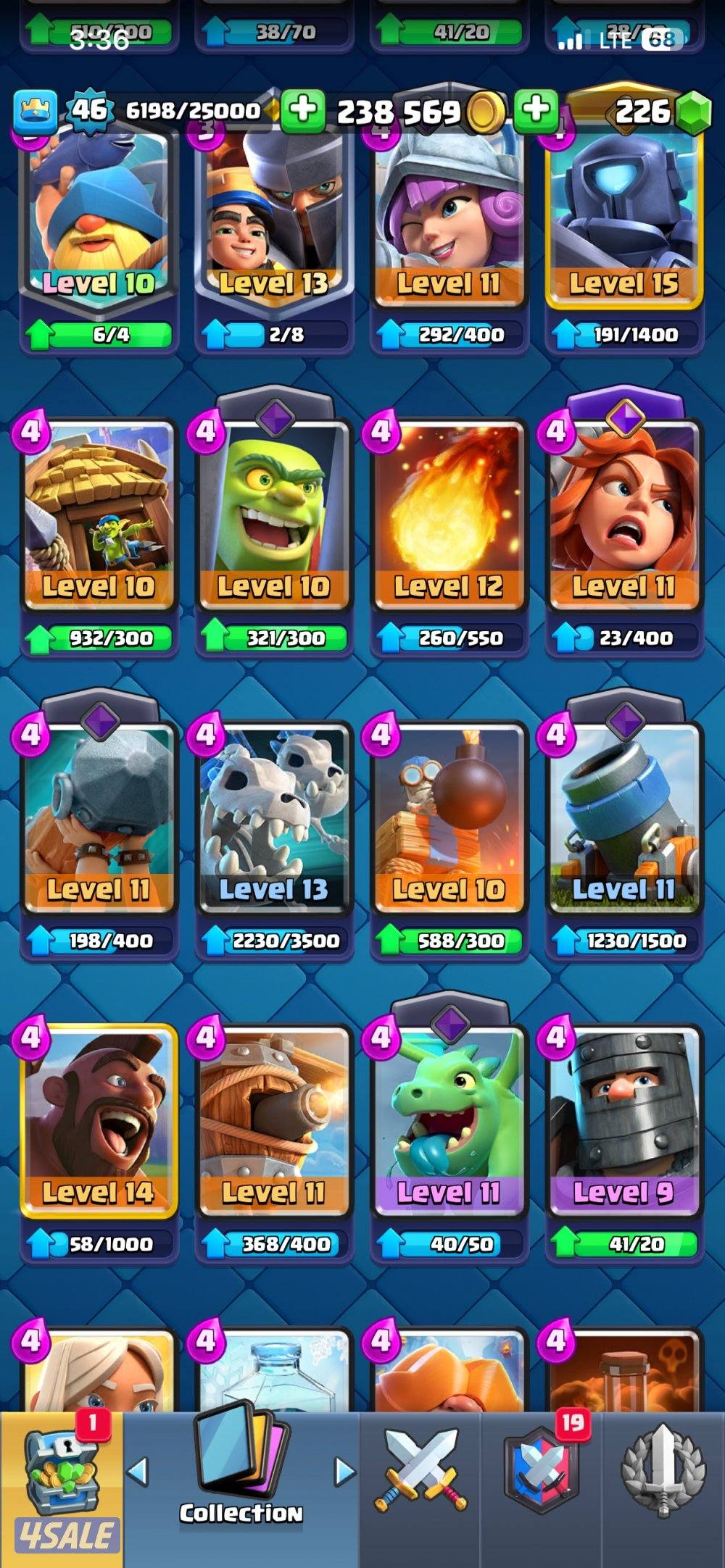725x1568 pixels.
Task: Open the Fireball card at Level 12
Action: click(448, 514)
